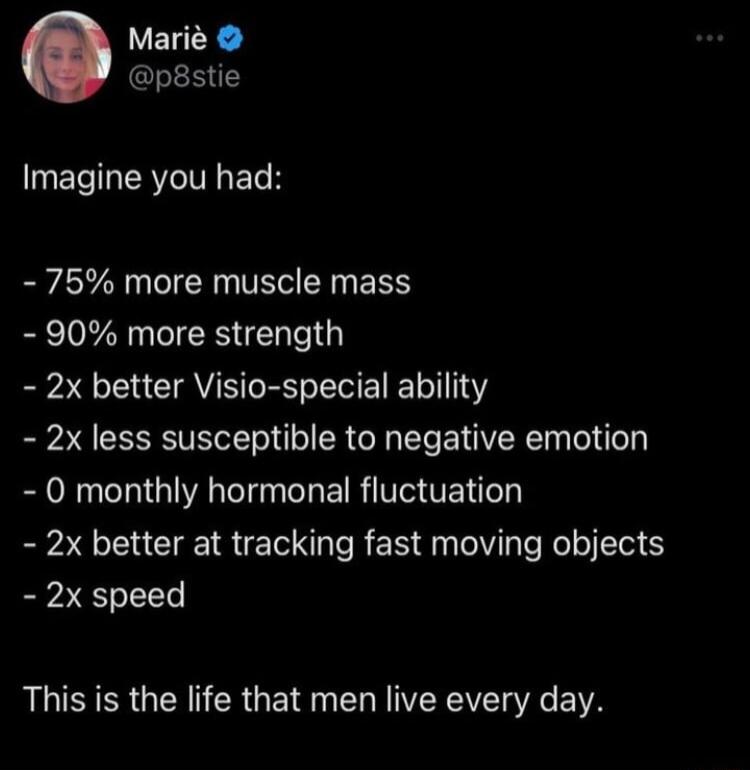
Task: Open Mariè's profile picture
Action: pyautogui.click(x=65, y=57)
